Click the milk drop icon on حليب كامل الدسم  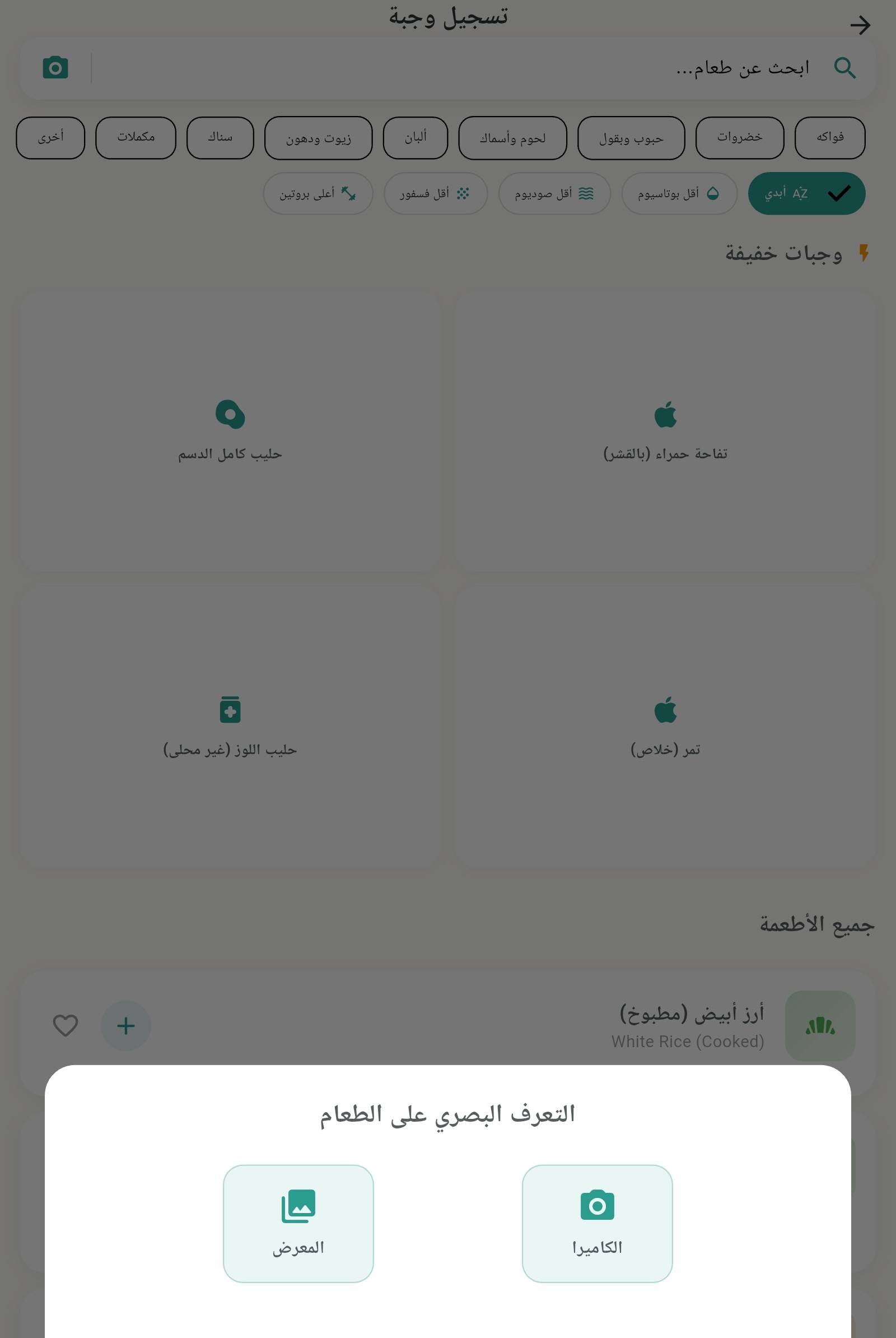pyautogui.click(x=229, y=413)
